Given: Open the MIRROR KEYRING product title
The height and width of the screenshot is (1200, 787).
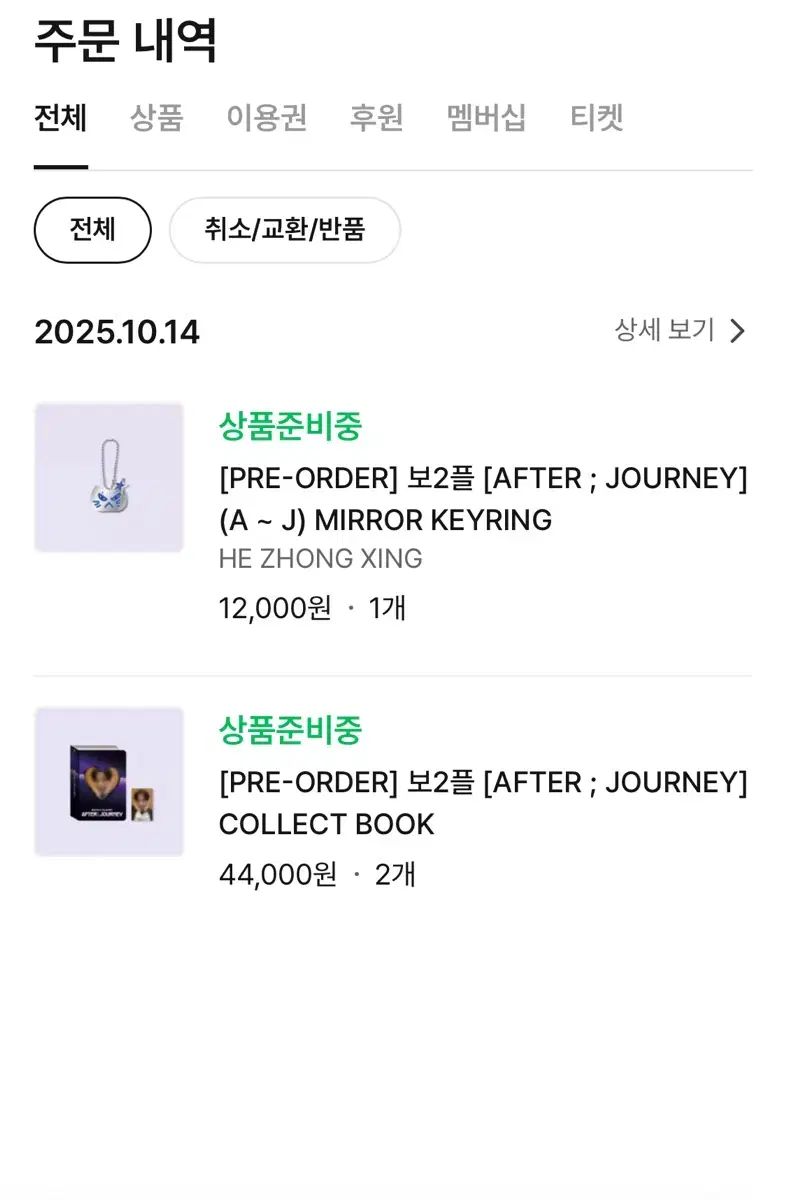Looking at the screenshot, I should tap(484, 498).
